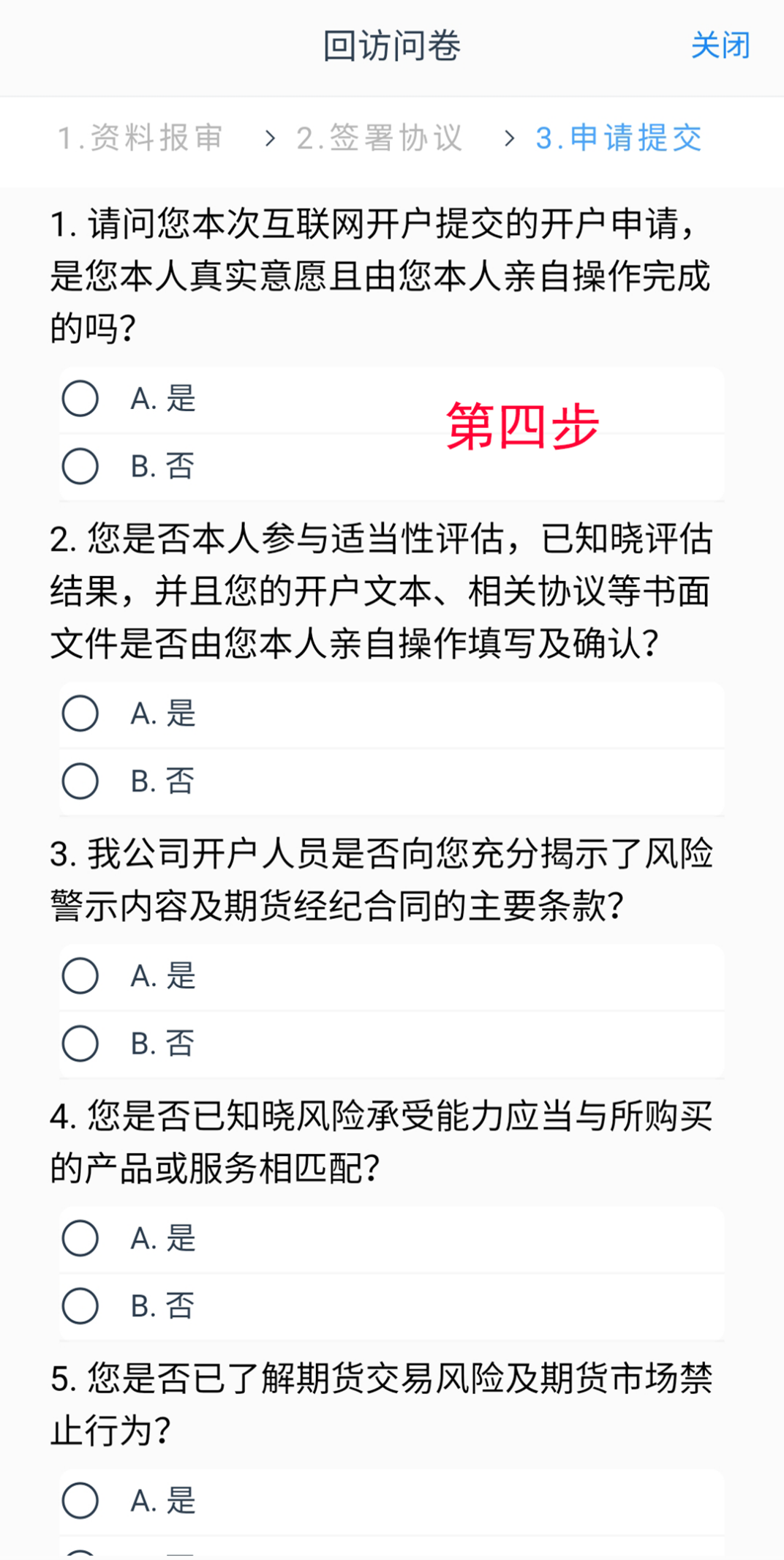The width and height of the screenshot is (784, 1560).
Task: Answer B. 否 to question 4
Action: [x=392, y=1307]
